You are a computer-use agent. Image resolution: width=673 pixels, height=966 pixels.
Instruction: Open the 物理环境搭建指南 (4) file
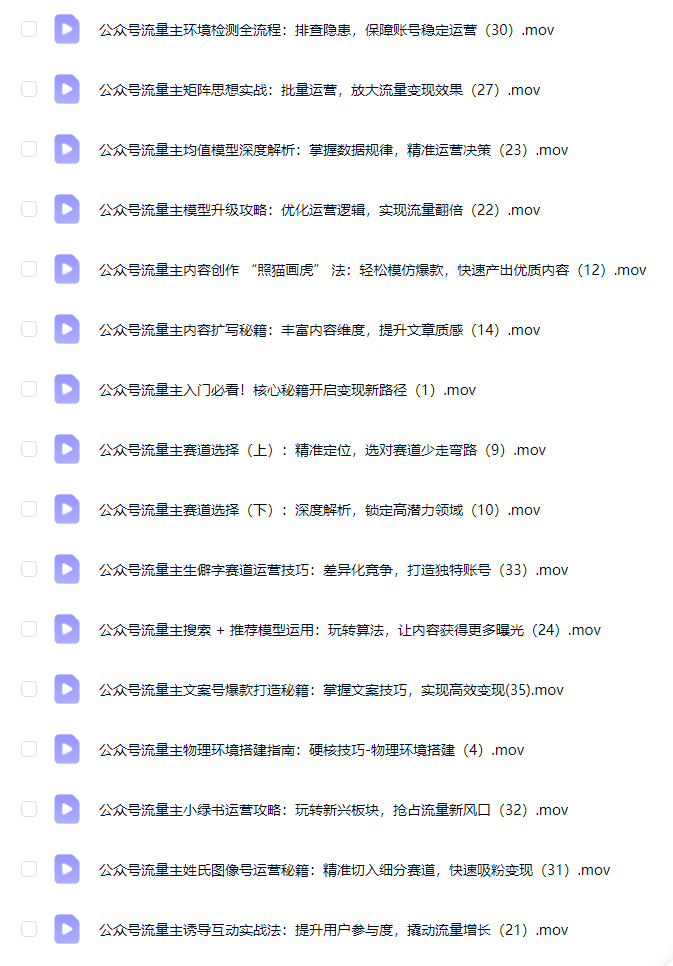coord(311,750)
